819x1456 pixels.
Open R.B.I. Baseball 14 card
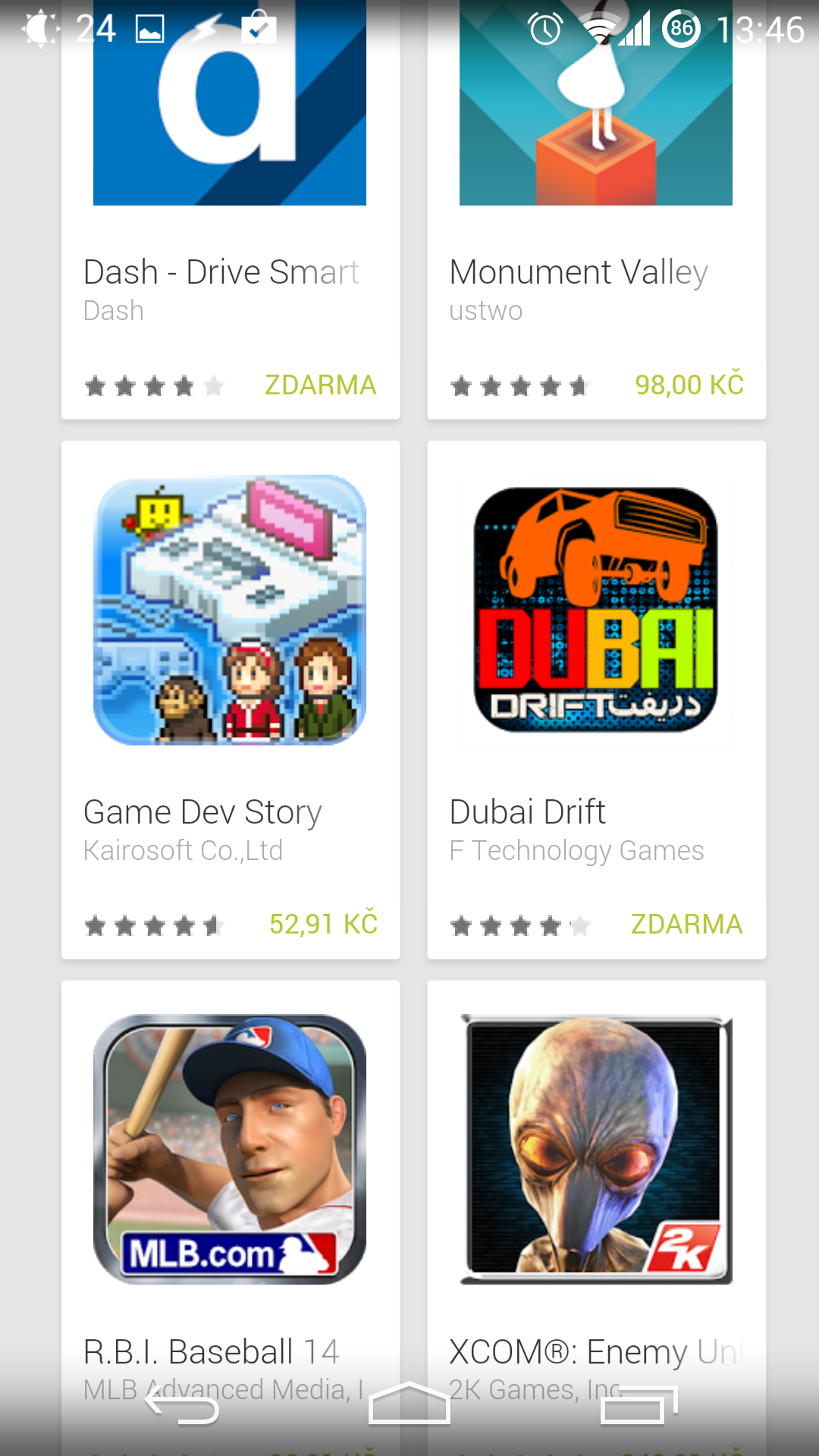tap(231, 1218)
